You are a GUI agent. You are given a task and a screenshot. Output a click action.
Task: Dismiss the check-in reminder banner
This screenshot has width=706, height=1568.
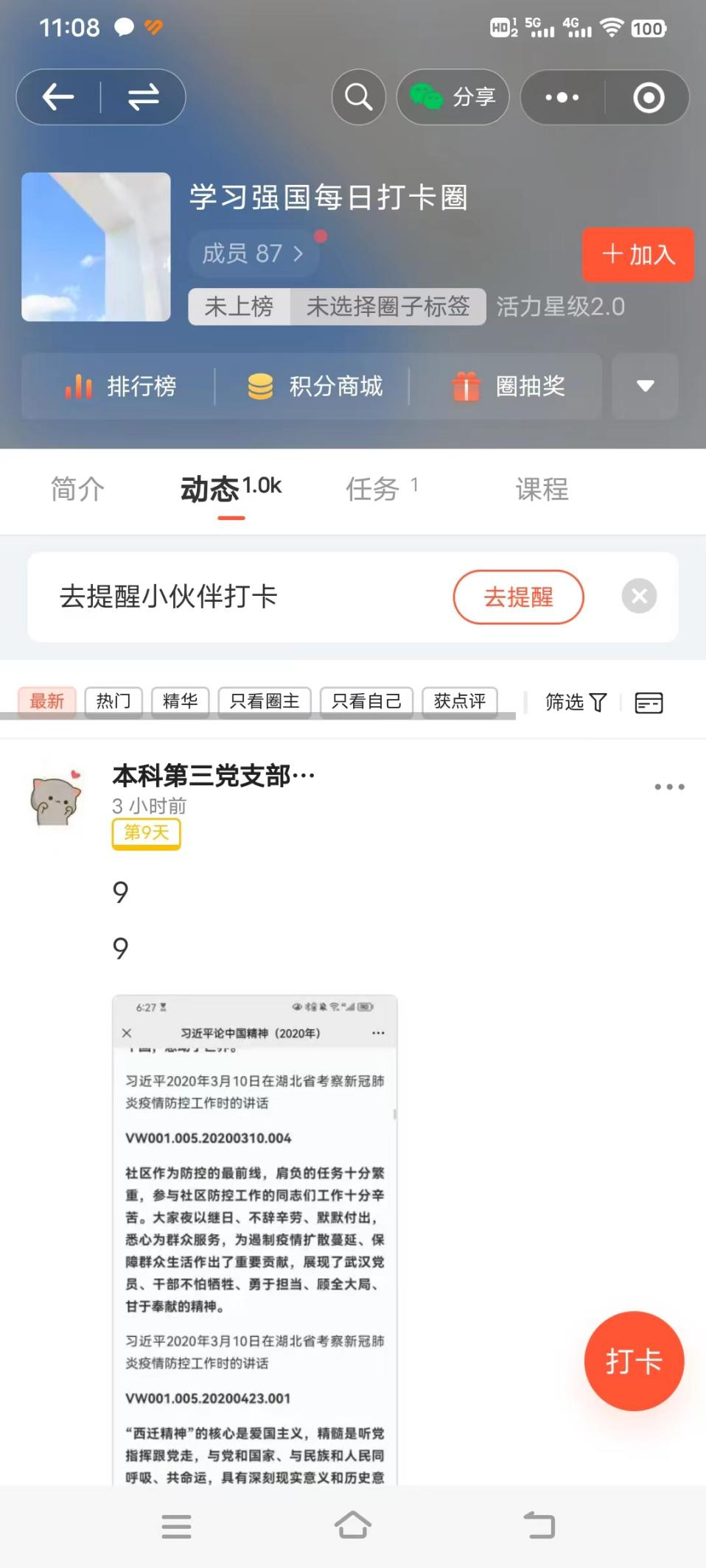[639, 596]
